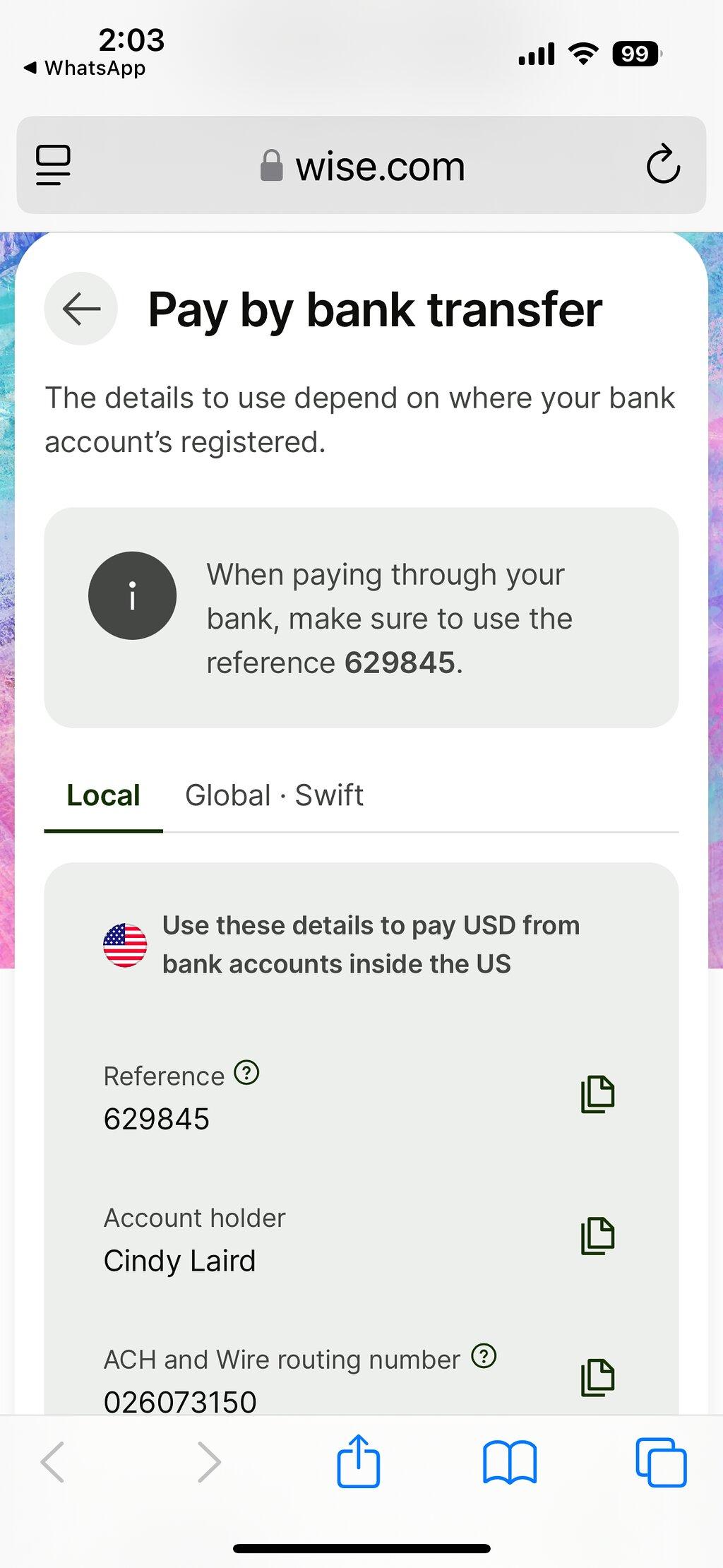723x1568 pixels.
Task: Copy the ACH and Wire routing number
Action: pos(597,1377)
